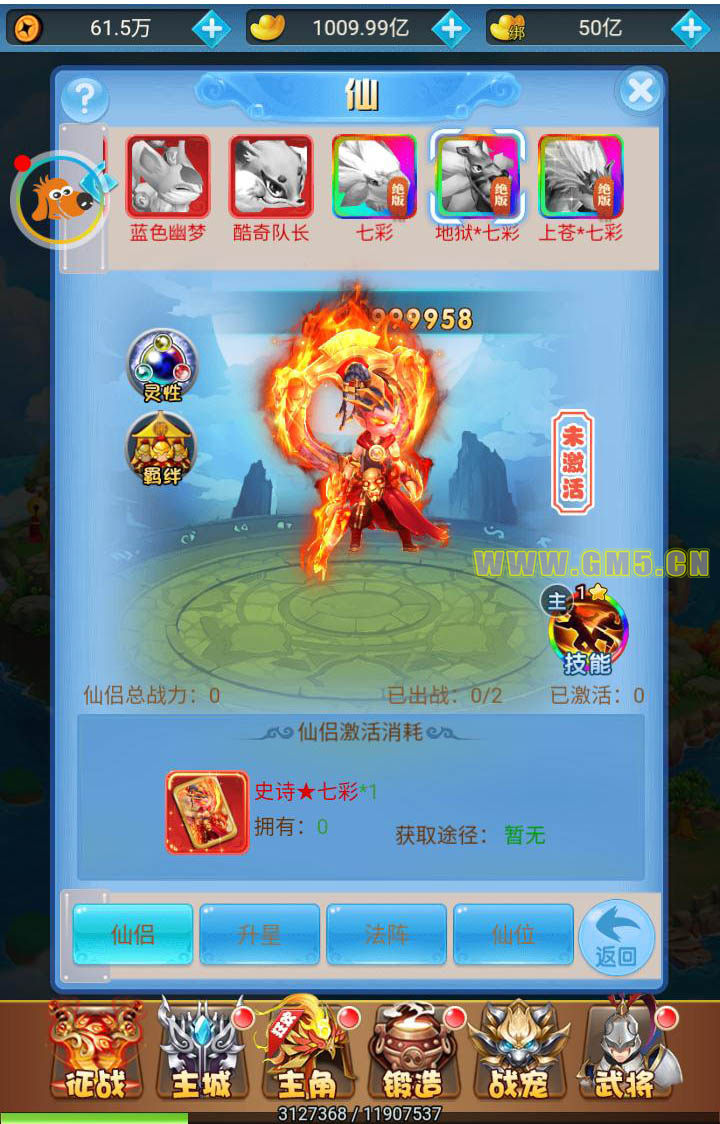The image size is (720, 1124).
Task: Go to 主城 in the bottom bar
Action: pyautogui.click(x=201, y=1052)
